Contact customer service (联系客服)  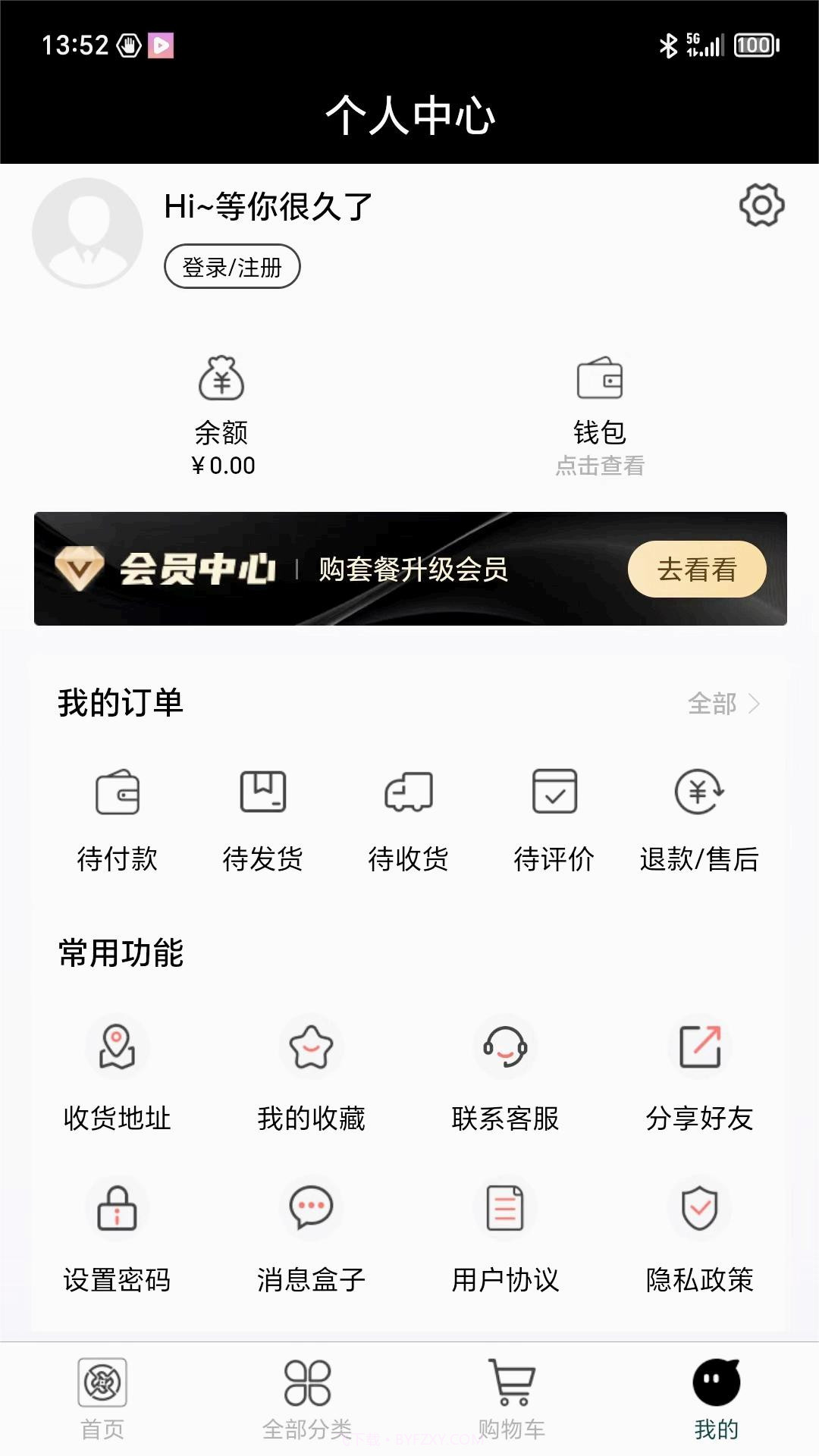click(506, 1077)
